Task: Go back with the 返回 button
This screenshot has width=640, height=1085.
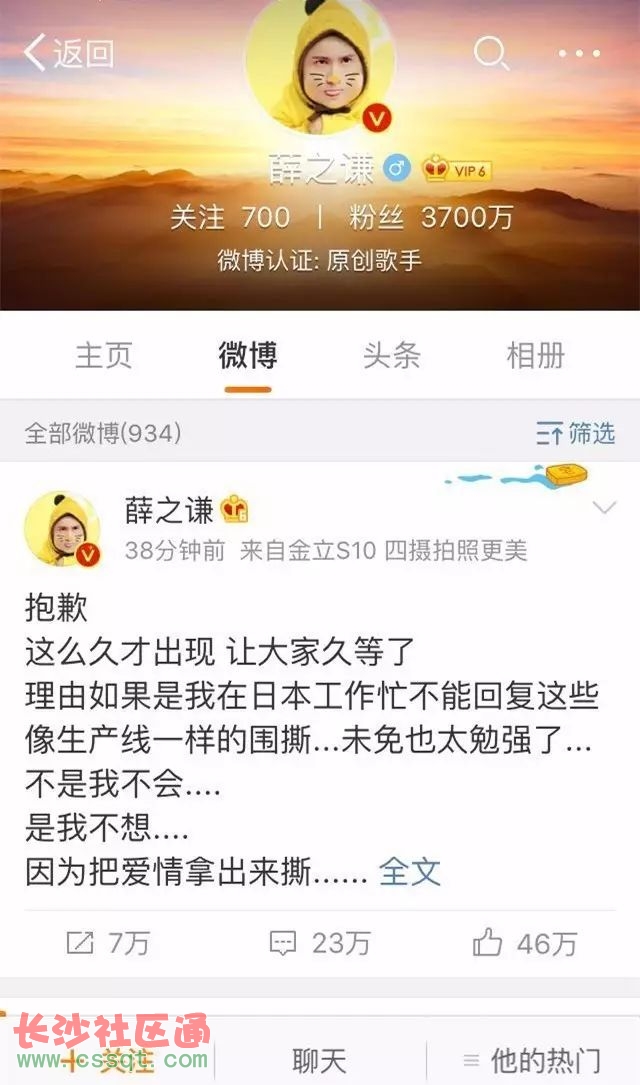Action: [69, 53]
